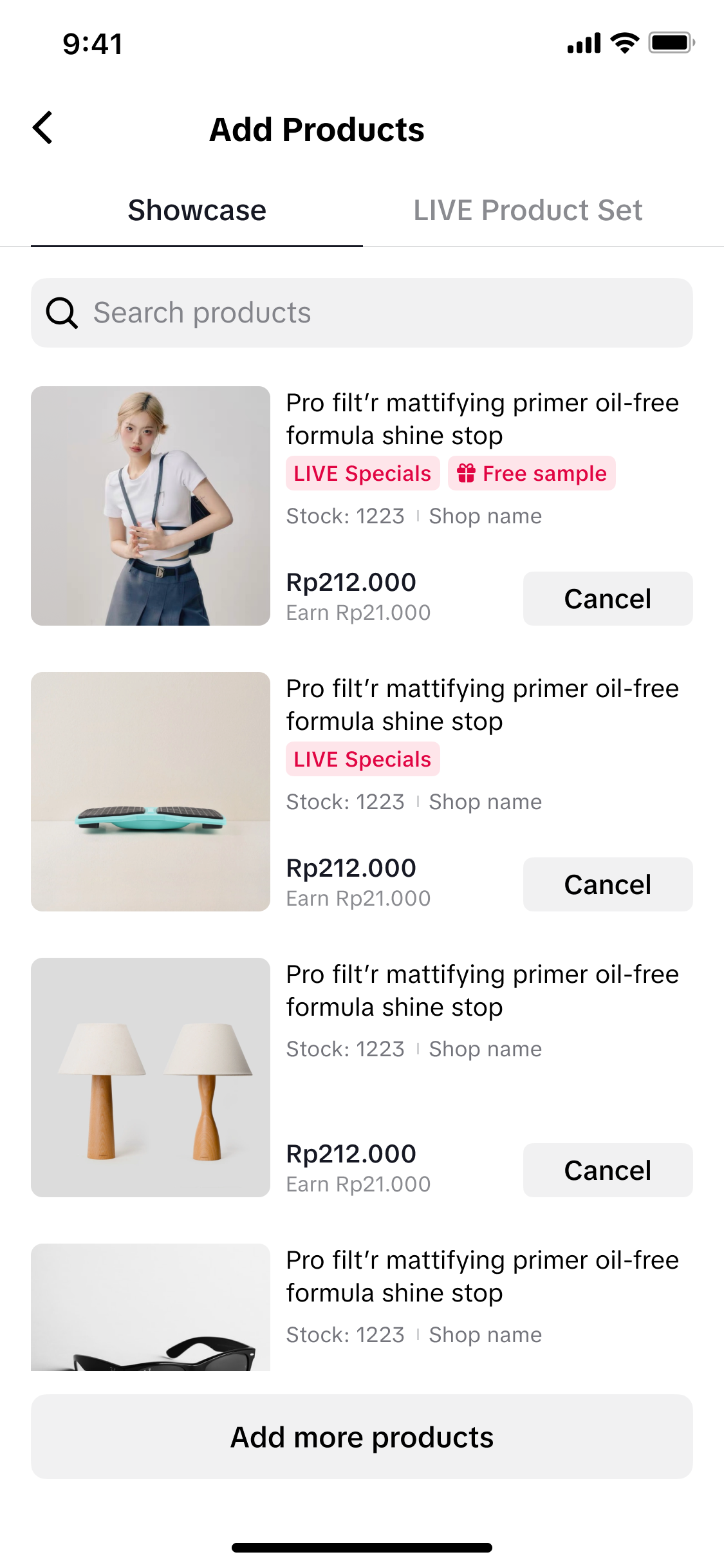Switch to the LIVE Product Set tab

pyautogui.click(x=528, y=210)
